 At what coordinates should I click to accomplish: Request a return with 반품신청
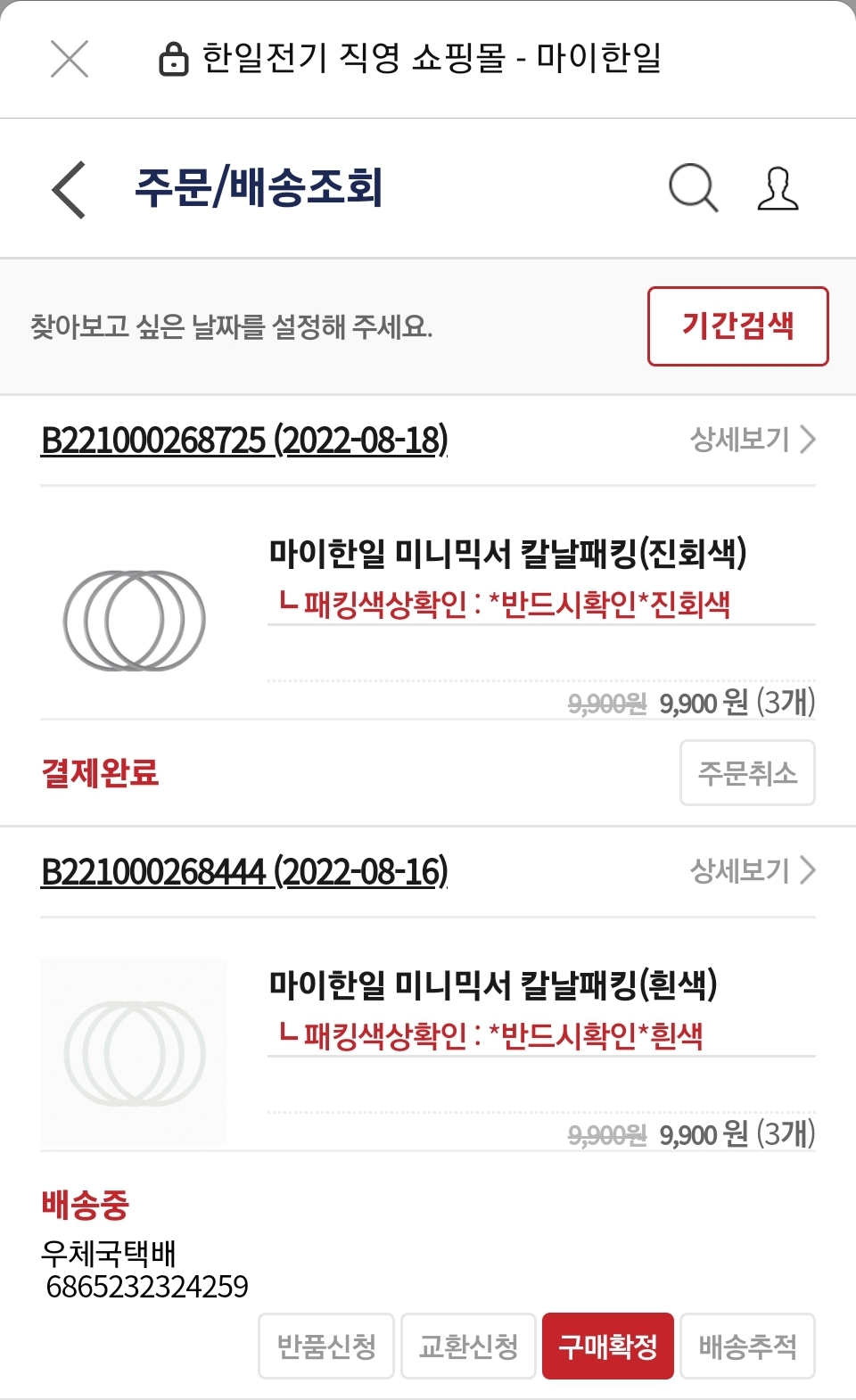click(326, 1346)
